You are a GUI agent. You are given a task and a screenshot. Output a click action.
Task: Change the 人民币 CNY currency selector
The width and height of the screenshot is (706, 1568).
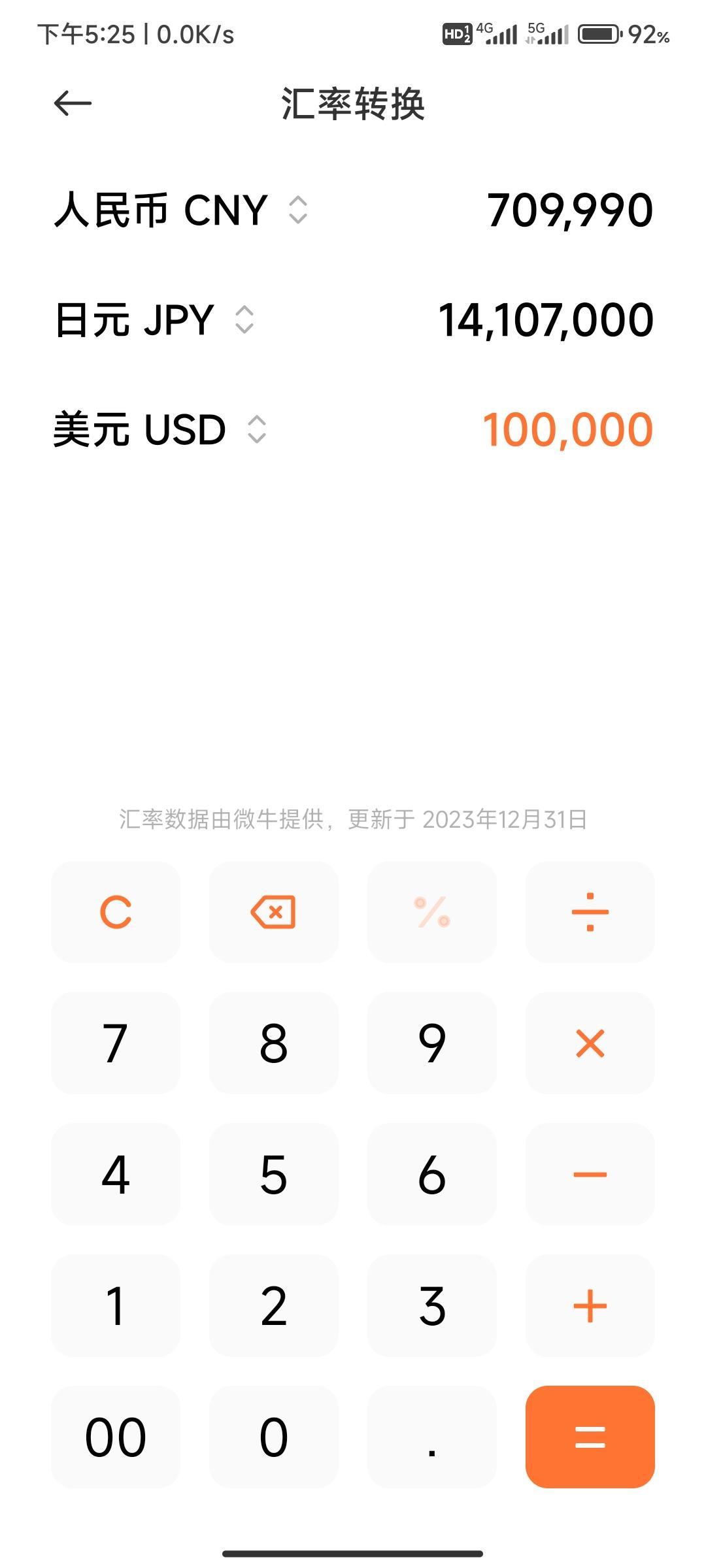click(x=180, y=210)
